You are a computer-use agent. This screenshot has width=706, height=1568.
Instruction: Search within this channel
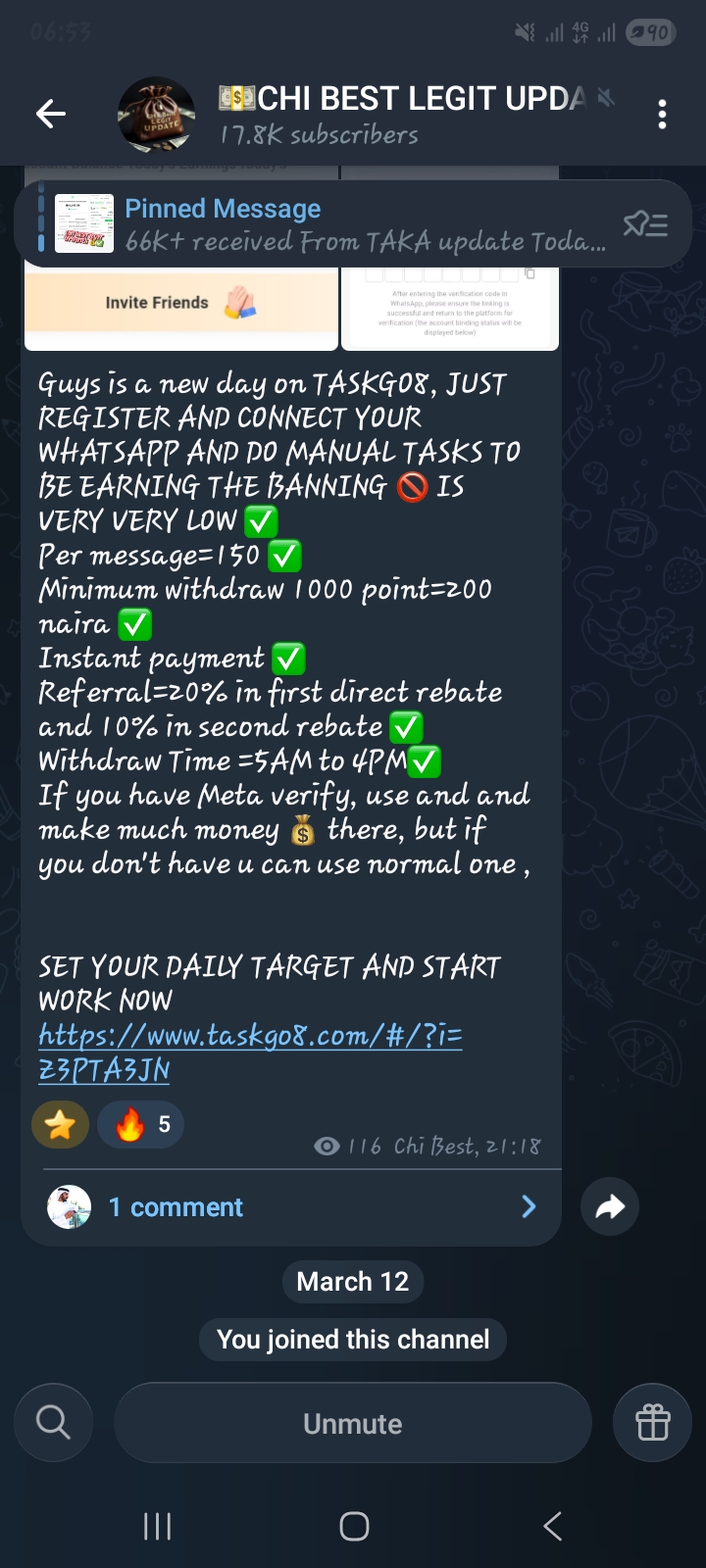pyautogui.click(x=54, y=1422)
